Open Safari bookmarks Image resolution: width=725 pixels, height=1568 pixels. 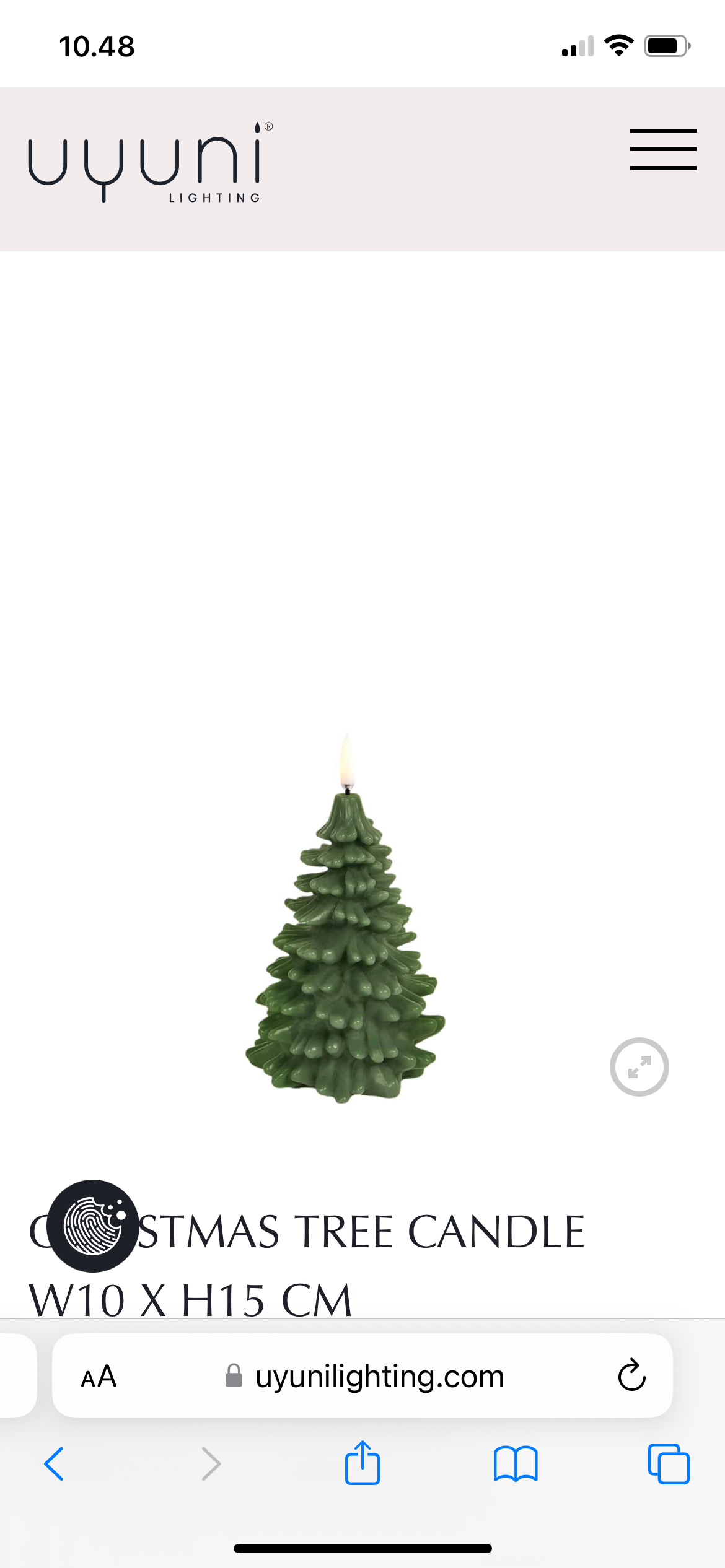point(516,1464)
